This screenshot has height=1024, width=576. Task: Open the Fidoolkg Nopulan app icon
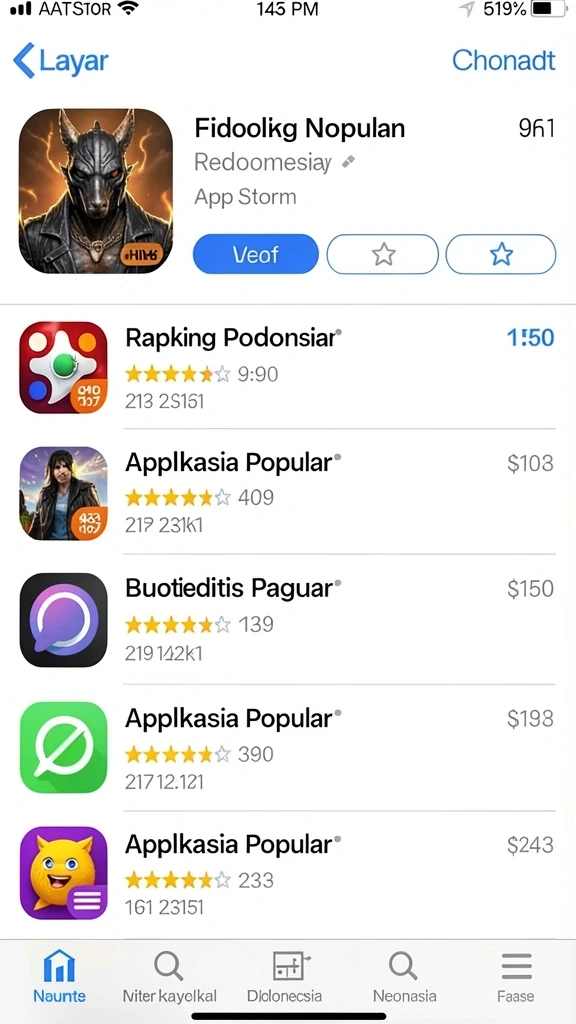tap(95, 191)
